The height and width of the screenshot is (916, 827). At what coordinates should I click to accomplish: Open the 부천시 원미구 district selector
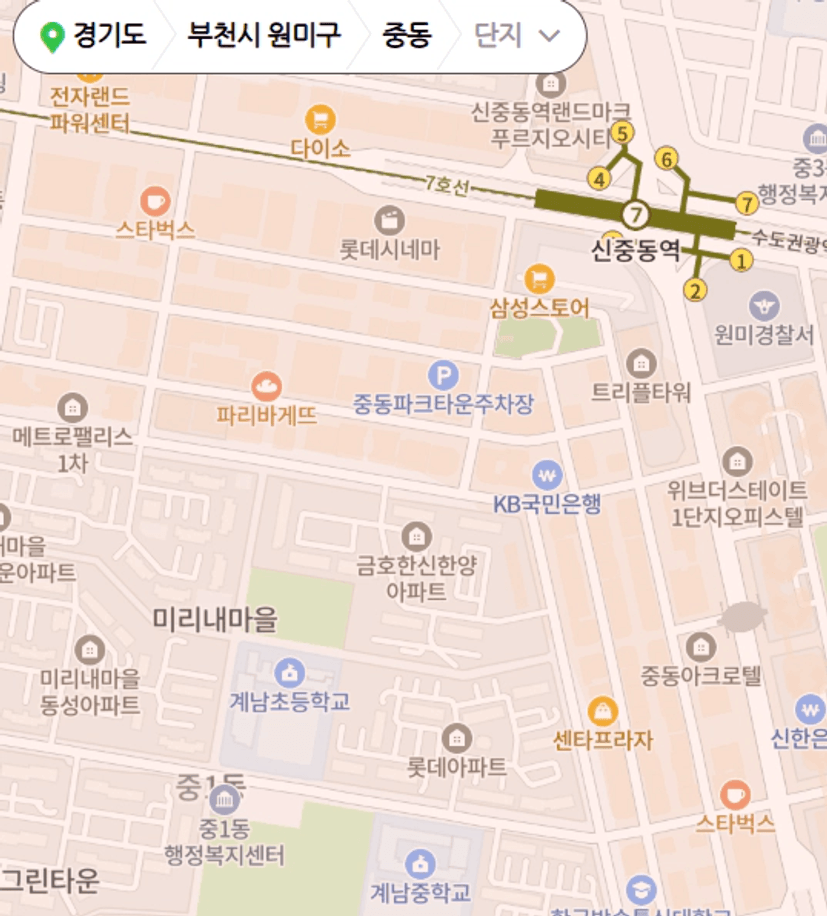[264, 36]
